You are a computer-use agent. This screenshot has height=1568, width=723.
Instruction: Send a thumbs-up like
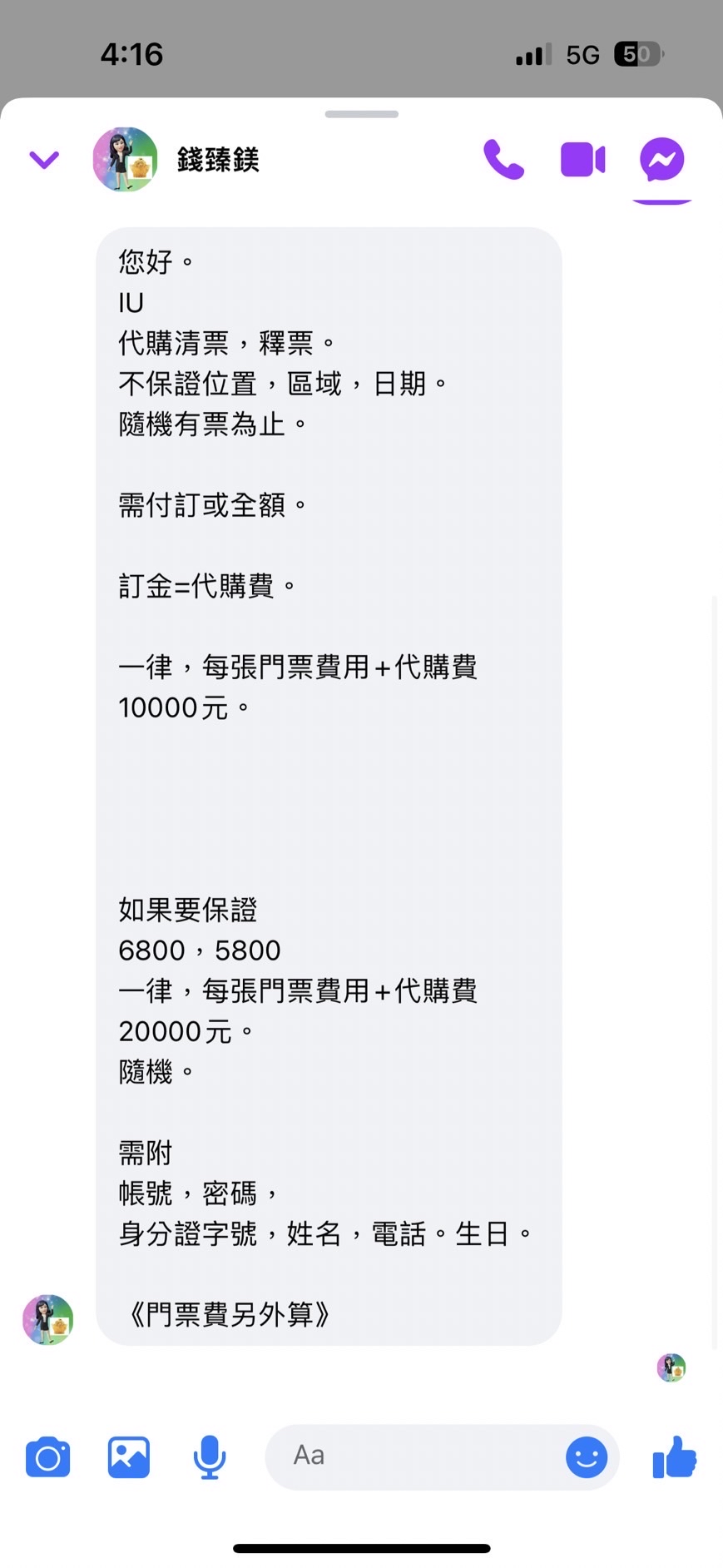[x=674, y=1457]
